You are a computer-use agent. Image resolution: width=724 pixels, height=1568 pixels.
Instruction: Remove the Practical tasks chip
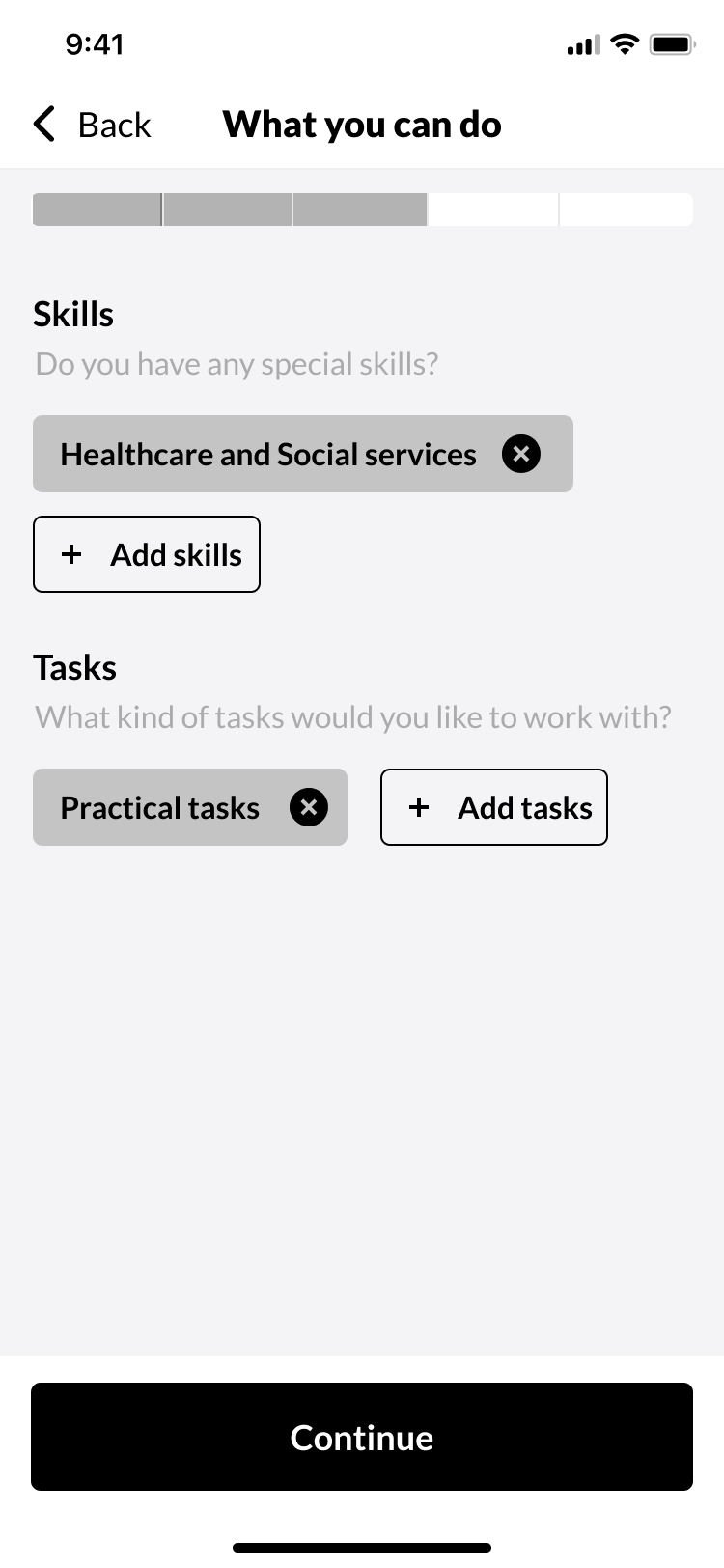[x=309, y=807]
